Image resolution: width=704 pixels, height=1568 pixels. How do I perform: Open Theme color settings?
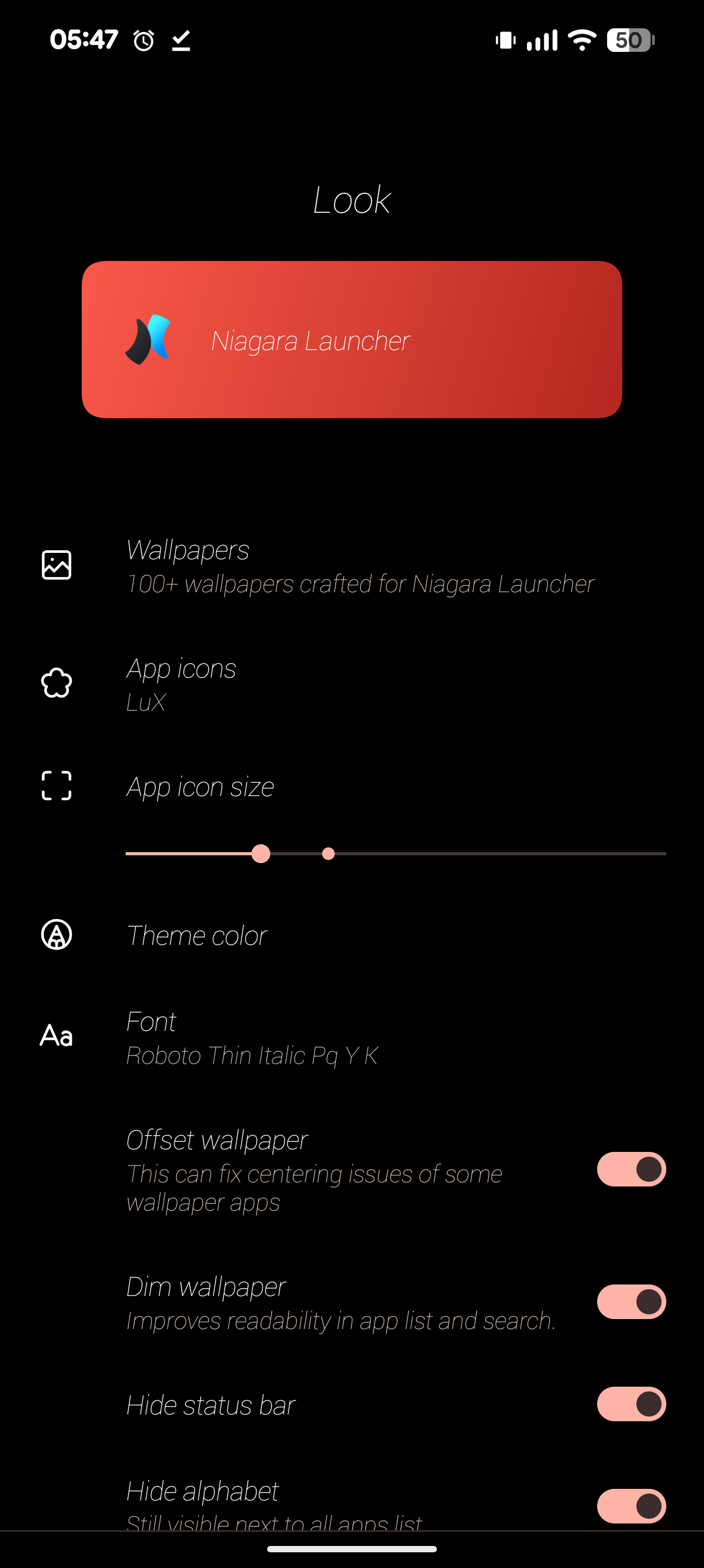351,935
